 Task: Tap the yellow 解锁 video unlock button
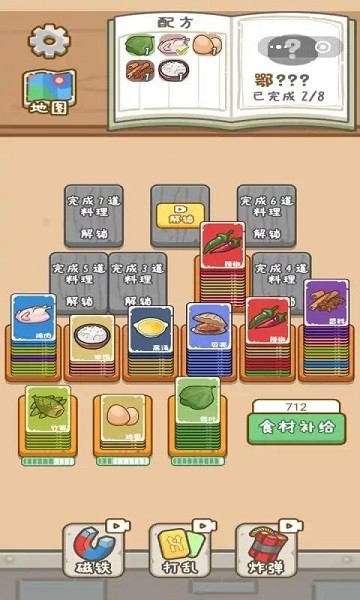tap(180, 216)
